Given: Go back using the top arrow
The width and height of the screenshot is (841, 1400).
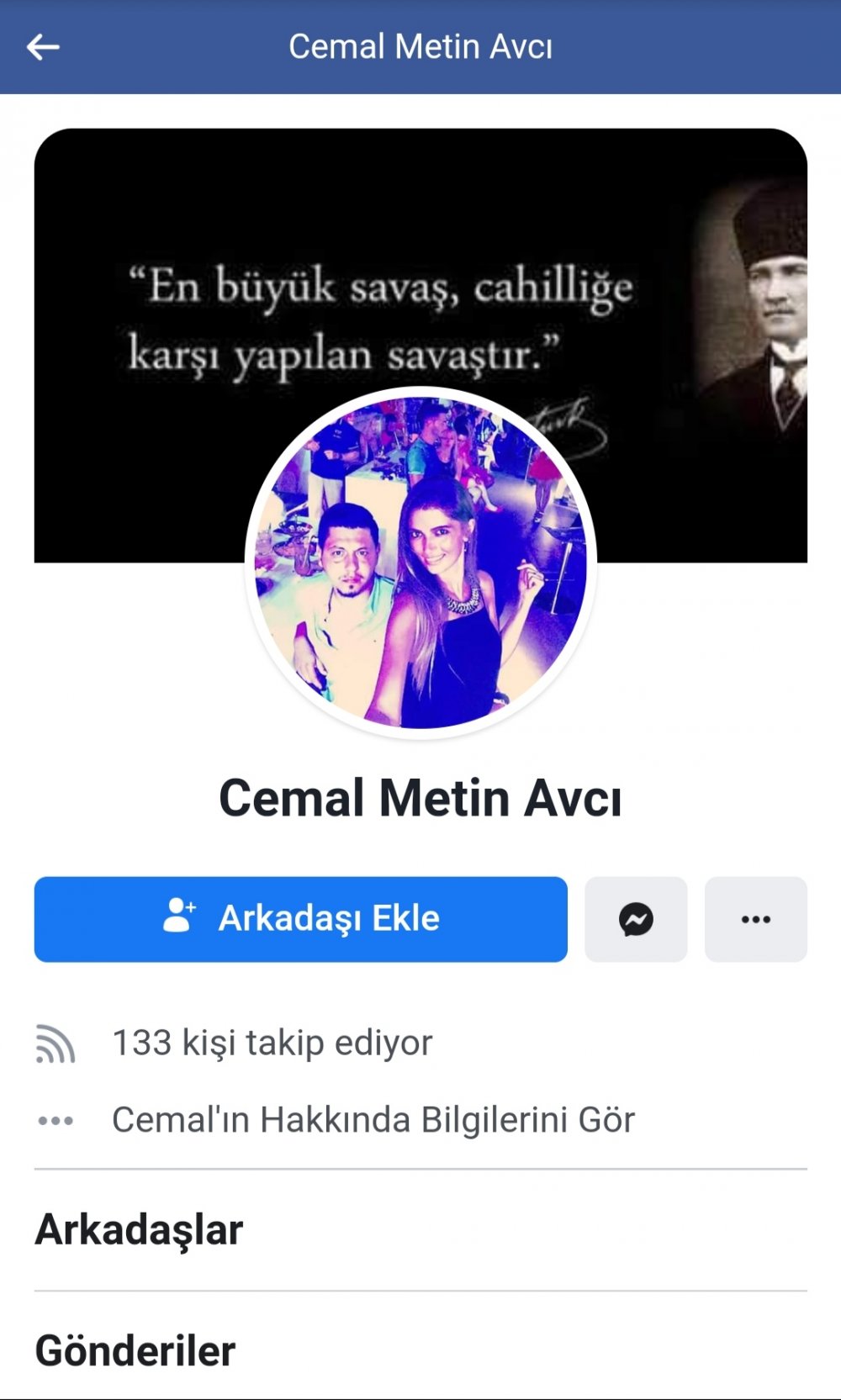Looking at the screenshot, I should [x=43, y=47].
